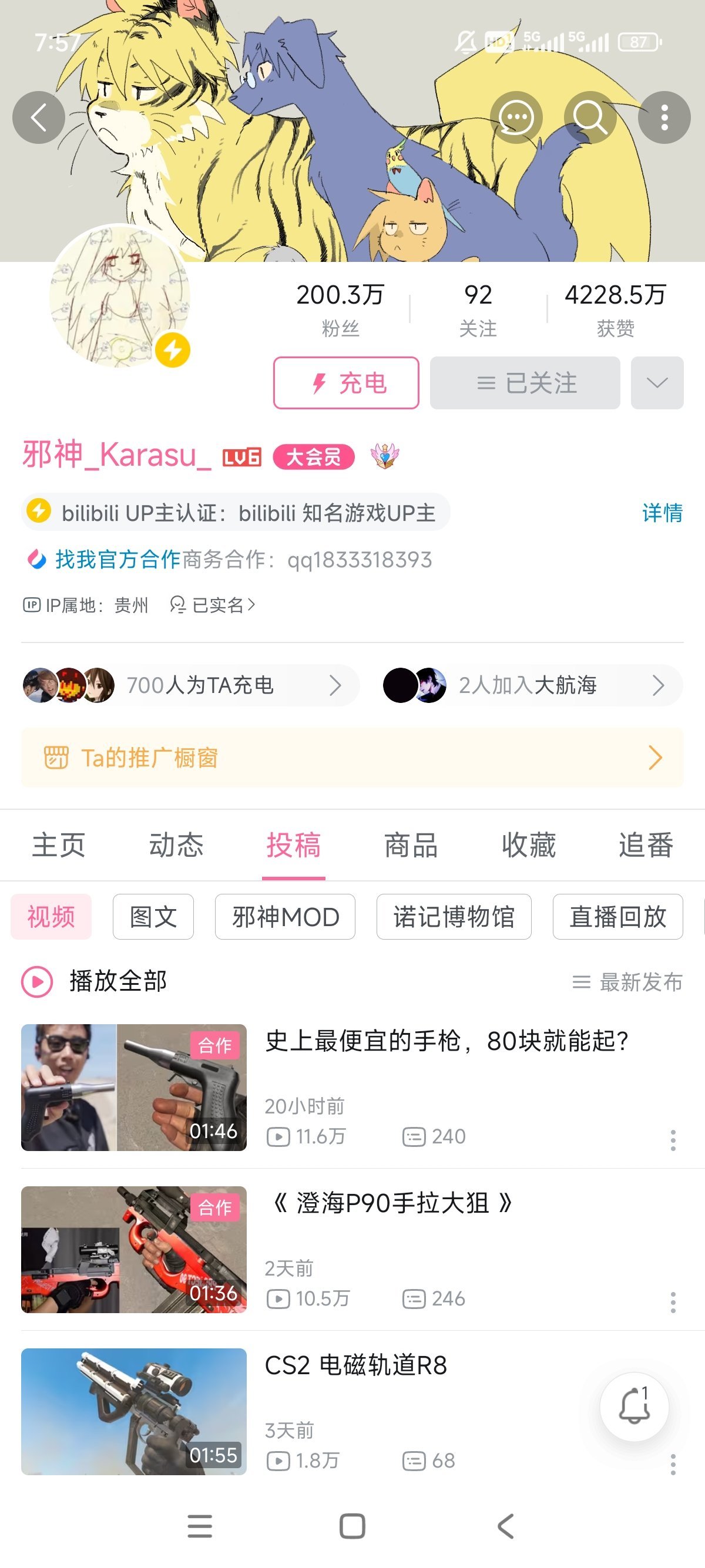Open search on this profile
Viewport: 705px width, 1568px height.
(590, 117)
